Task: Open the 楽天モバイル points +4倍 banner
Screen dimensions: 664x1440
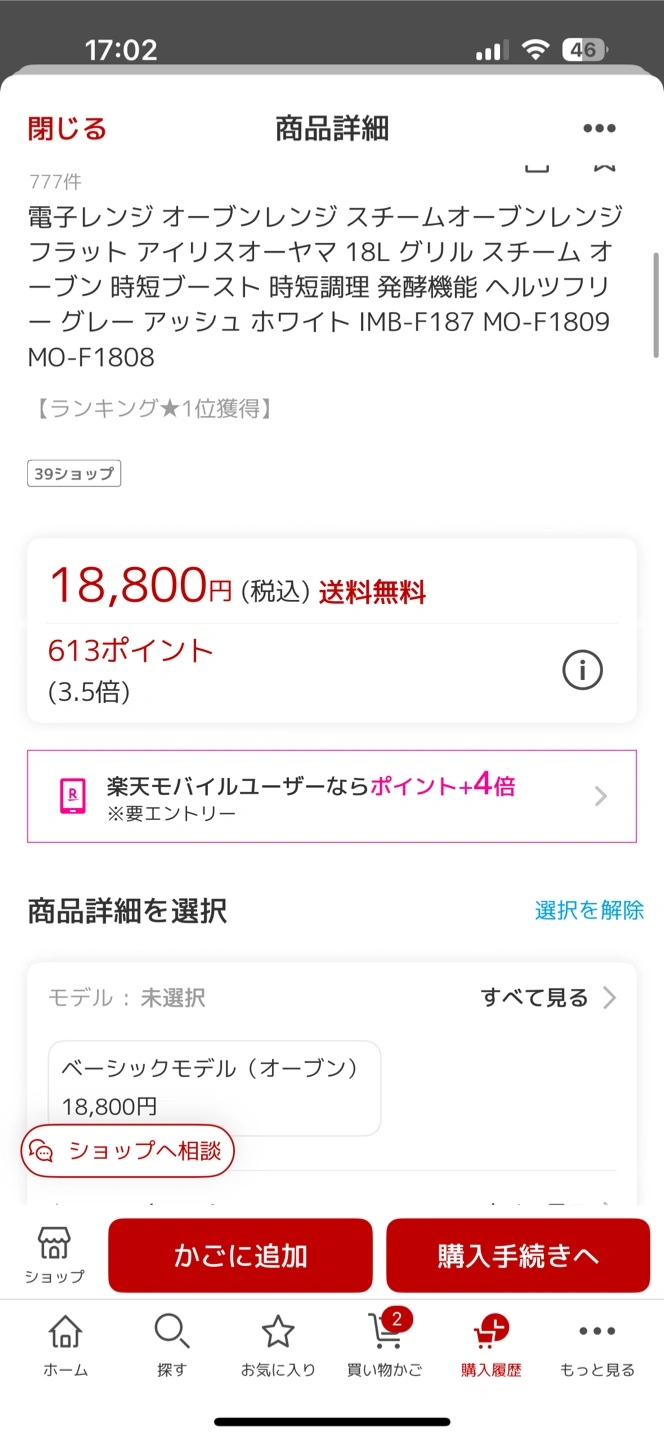Action: pyautogui.click(x=332, y=796)
